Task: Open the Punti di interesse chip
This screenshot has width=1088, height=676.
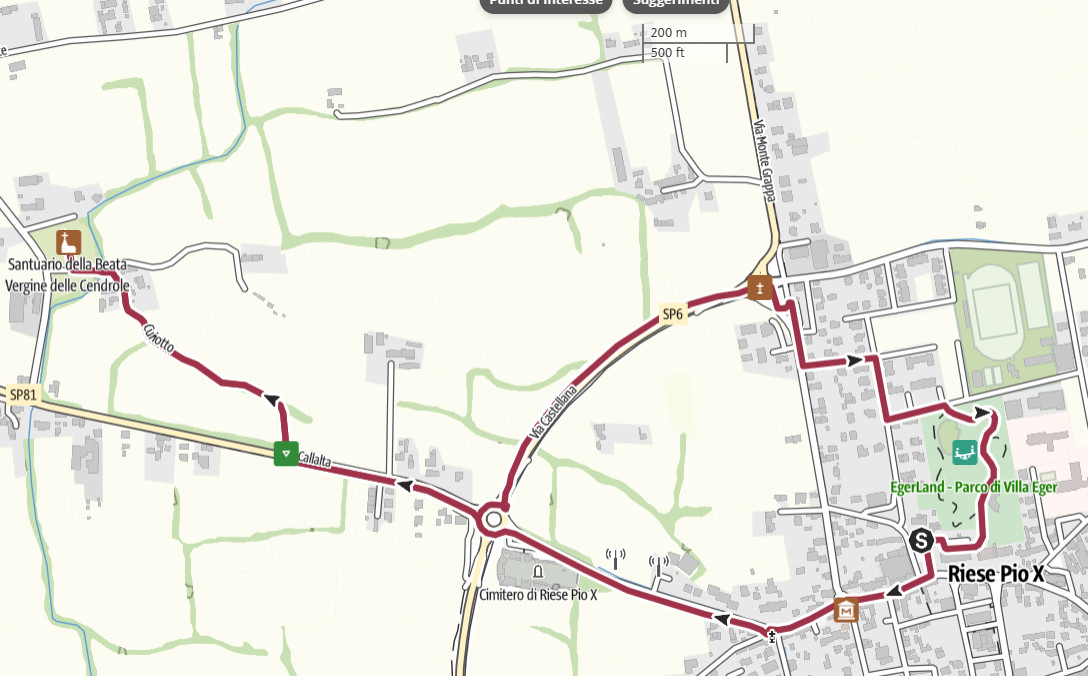Action: [545, 3]
